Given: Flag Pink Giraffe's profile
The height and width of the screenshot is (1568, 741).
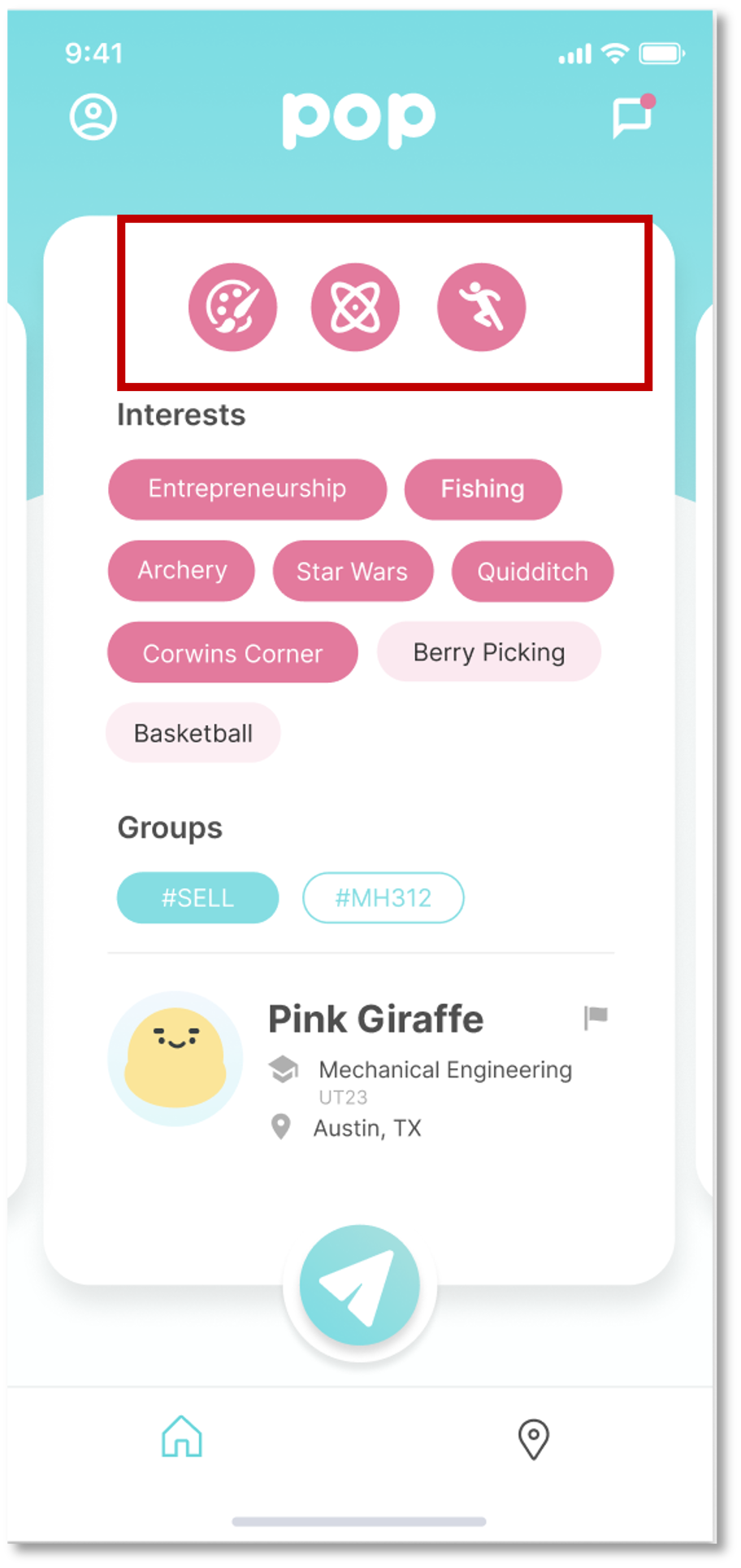Looking at the screenshot, I should pyautogui.click(x=596, y=1017).
